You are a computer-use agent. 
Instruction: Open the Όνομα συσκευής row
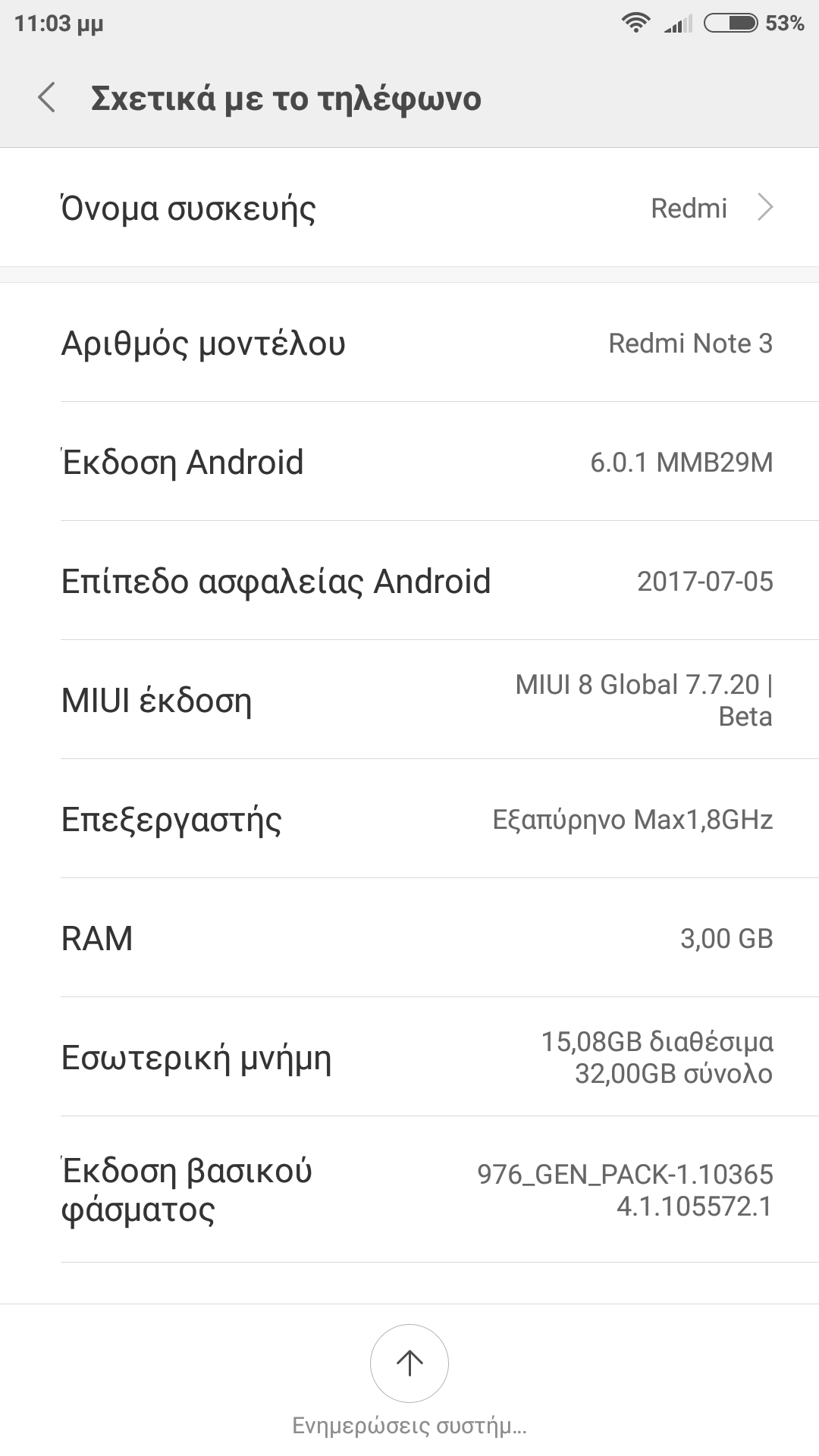click(x=409, y=208)
